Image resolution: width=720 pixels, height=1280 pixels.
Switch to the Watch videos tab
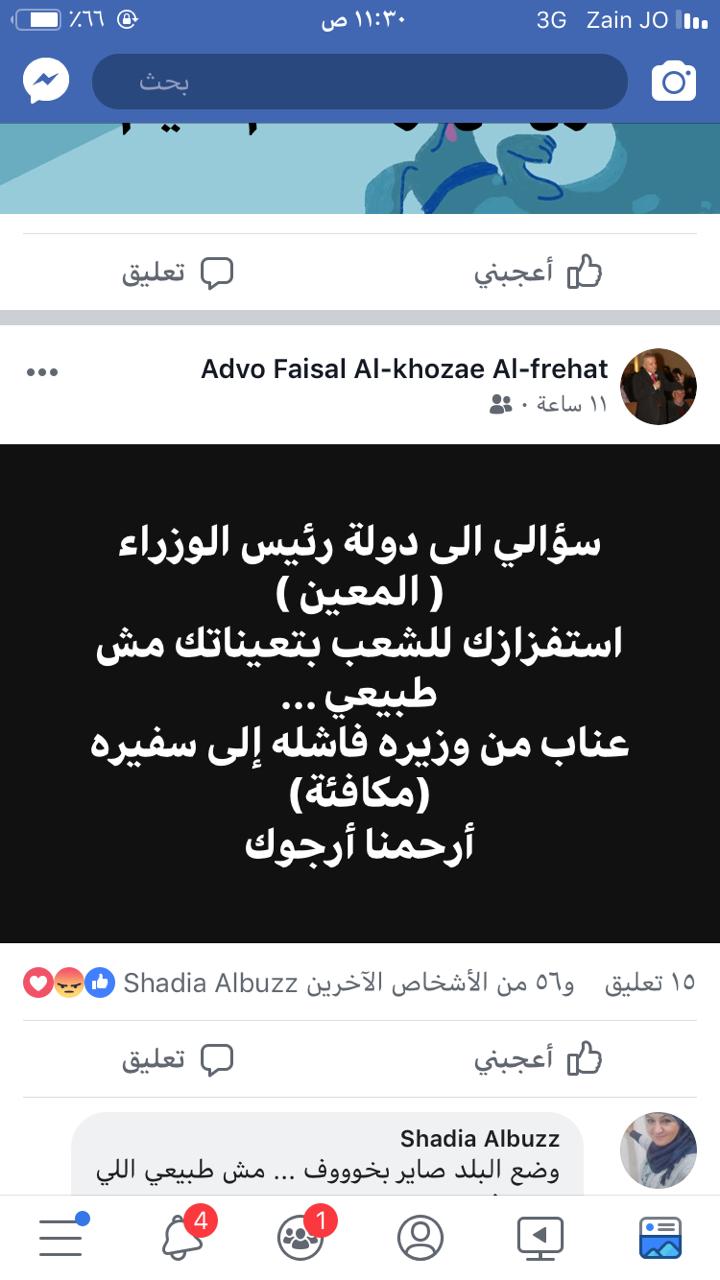pyautogui.click(x=540, y=1238)
